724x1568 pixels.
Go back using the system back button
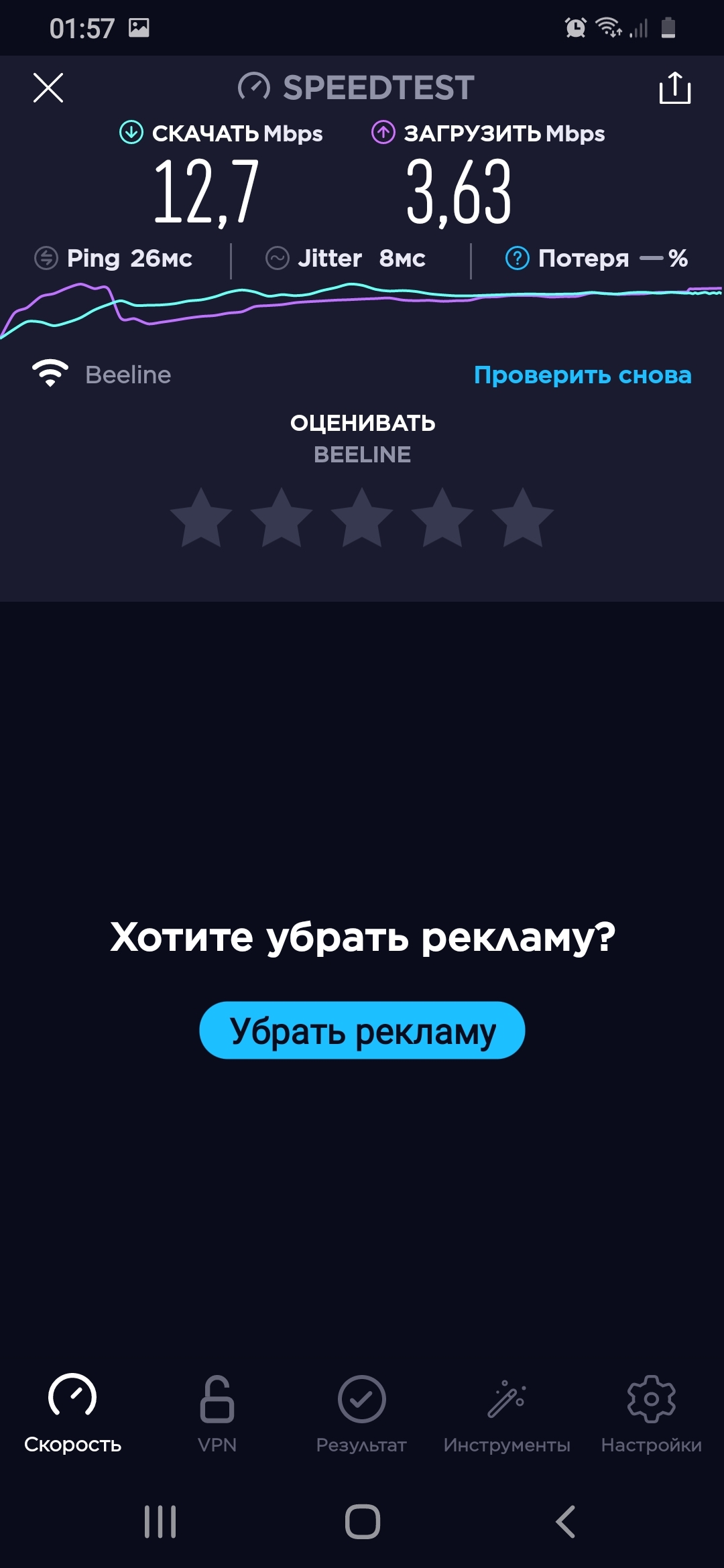pos(565,1521)
